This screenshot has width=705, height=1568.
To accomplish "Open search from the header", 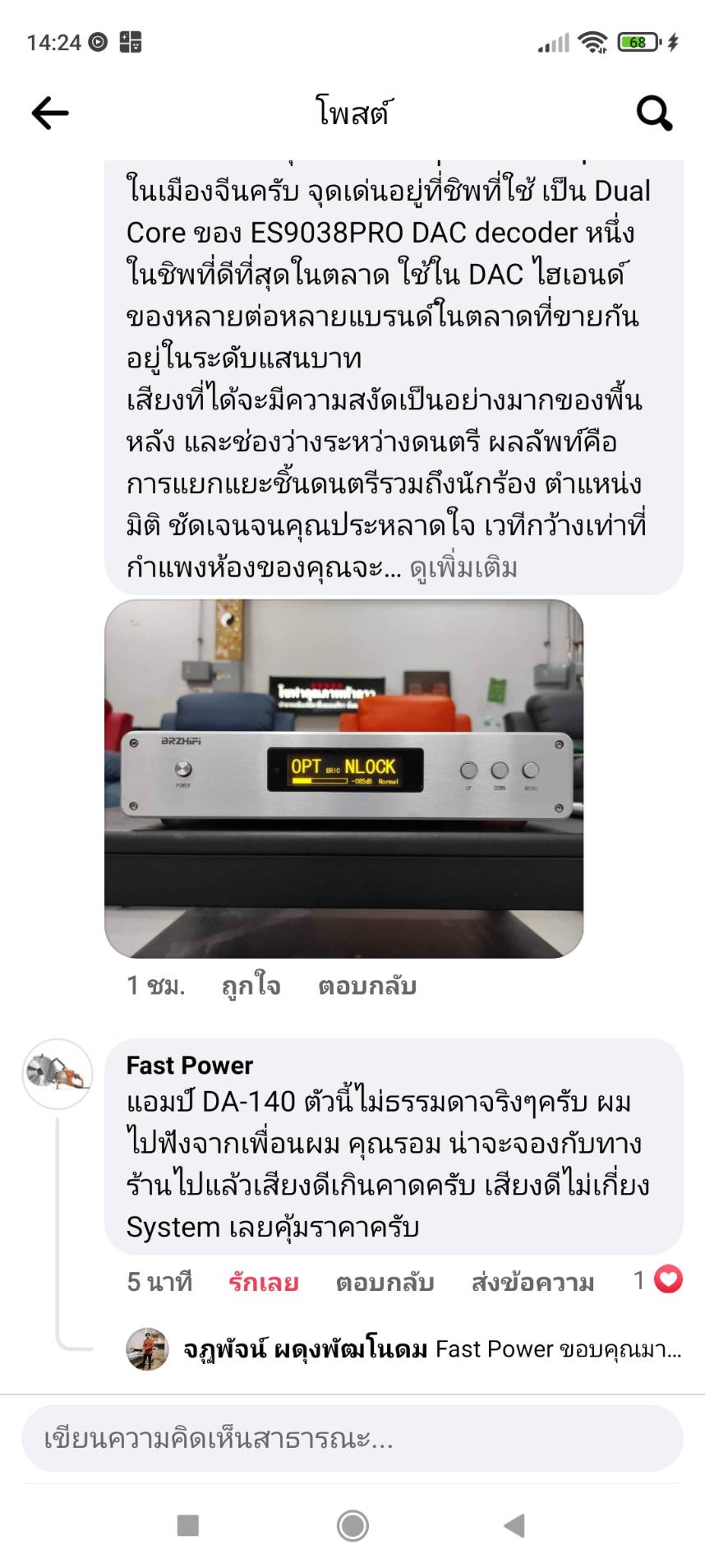I will (x=654, y=113).
